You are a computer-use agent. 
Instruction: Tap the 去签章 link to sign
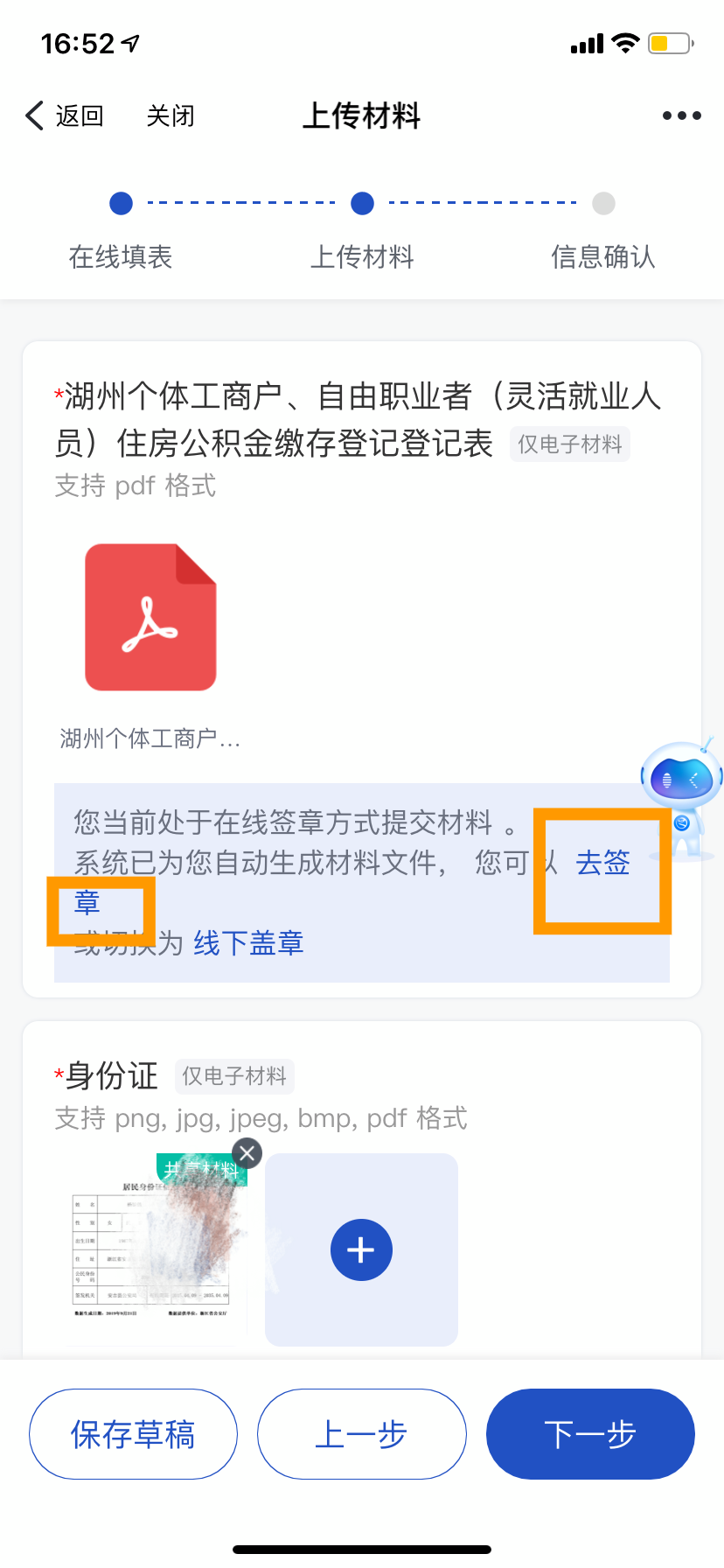(x=602, y=863)
